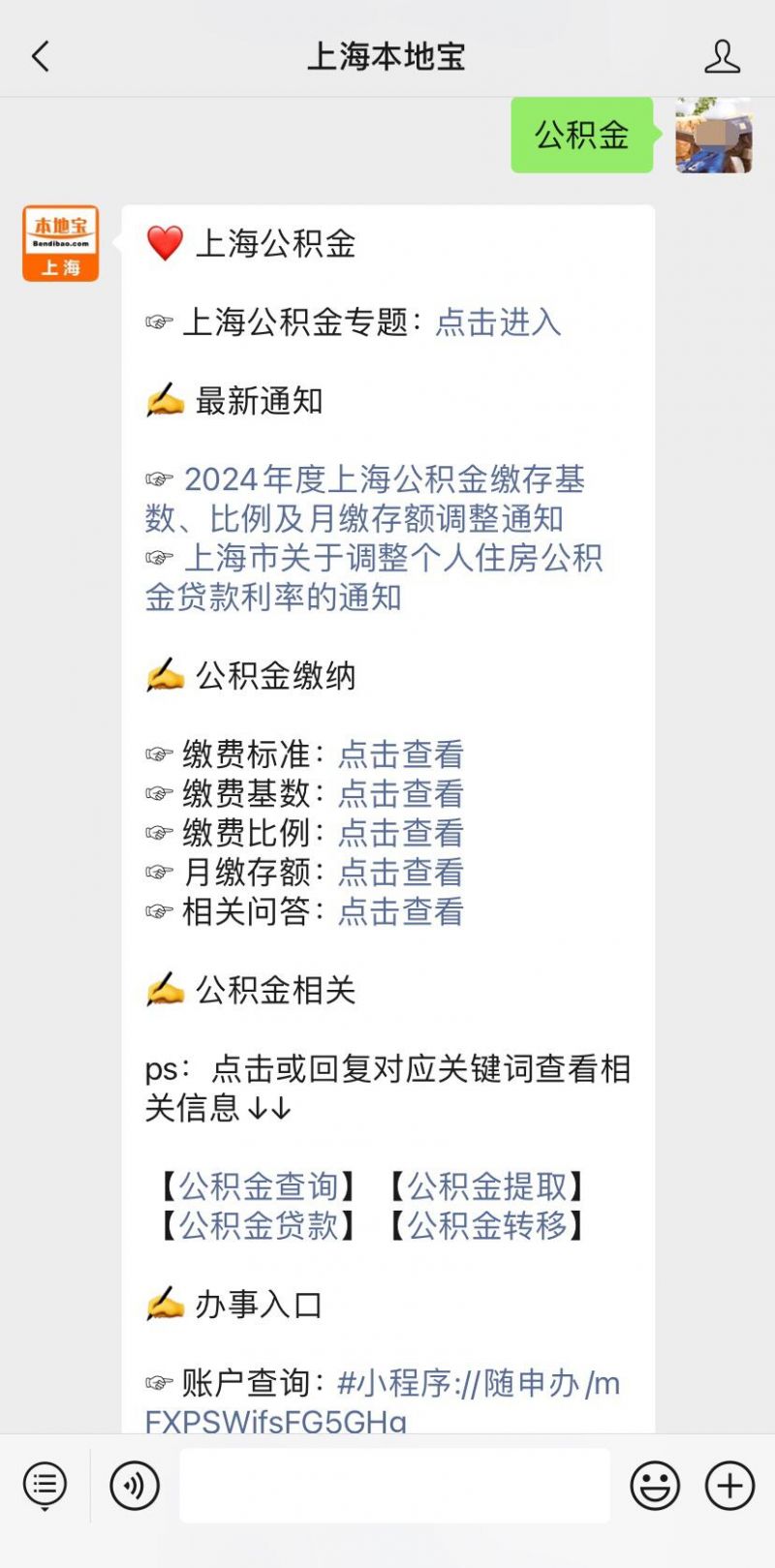Select the 公积金提取 keyword link

click(486, 1186)
